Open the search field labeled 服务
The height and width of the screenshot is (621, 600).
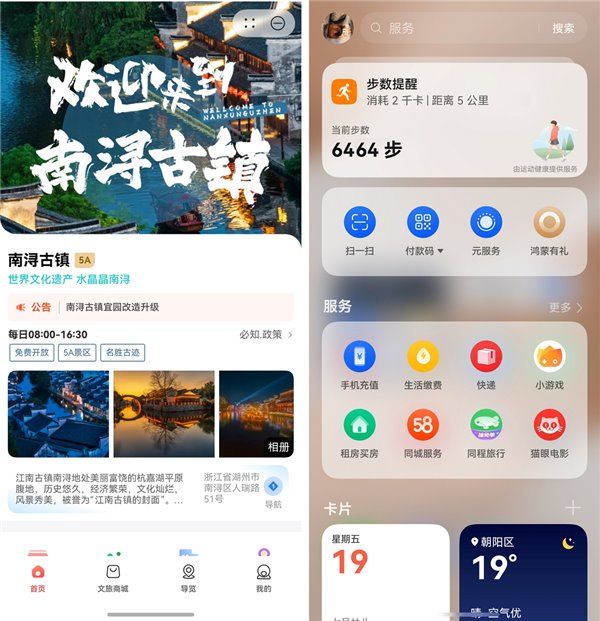450,28
